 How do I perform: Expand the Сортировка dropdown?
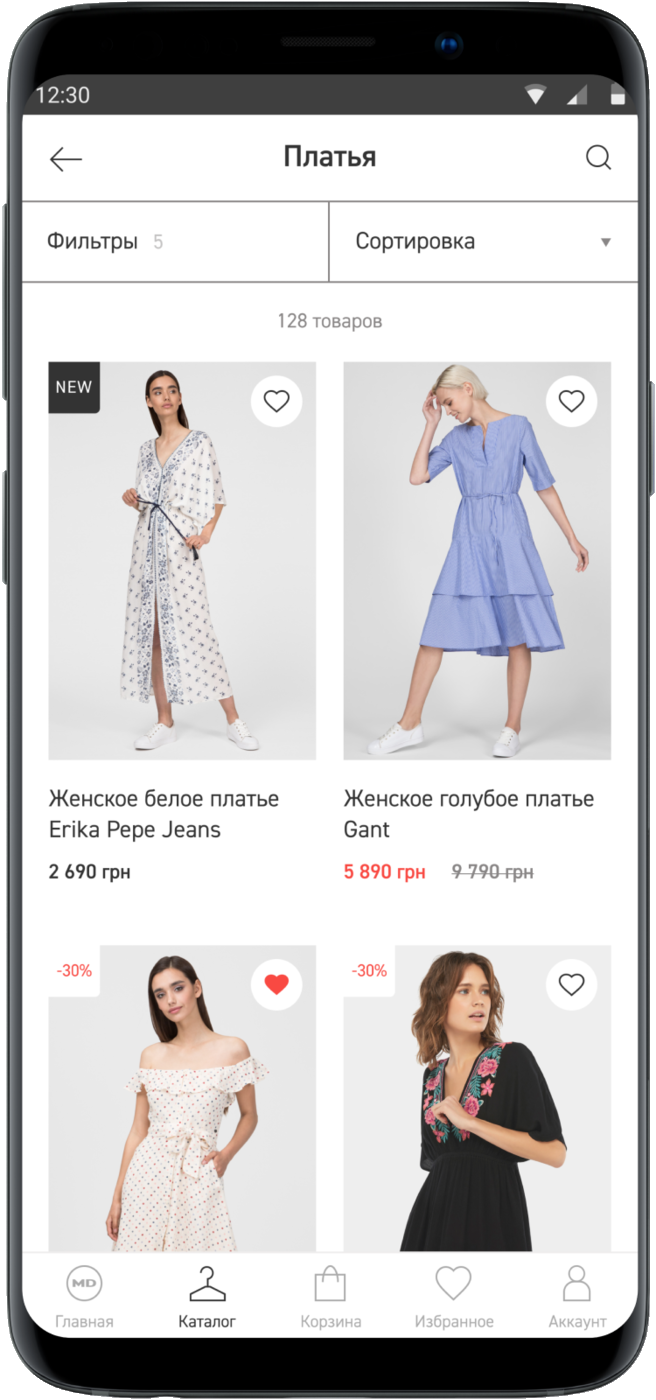tap(483, 241)
